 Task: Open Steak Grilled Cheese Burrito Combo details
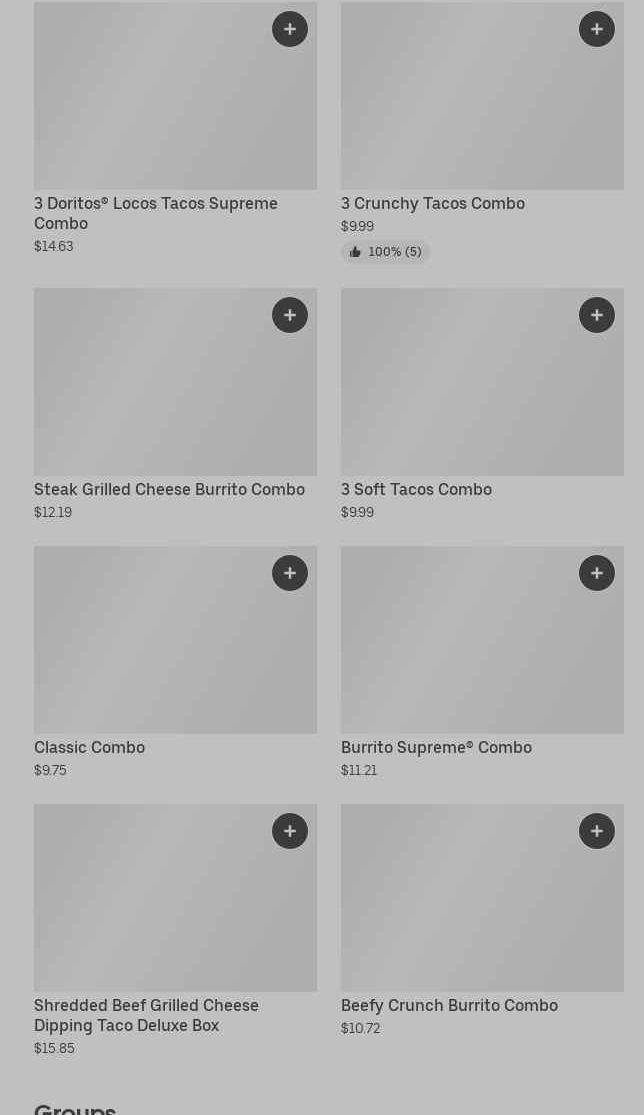click(x=169, y=490)
